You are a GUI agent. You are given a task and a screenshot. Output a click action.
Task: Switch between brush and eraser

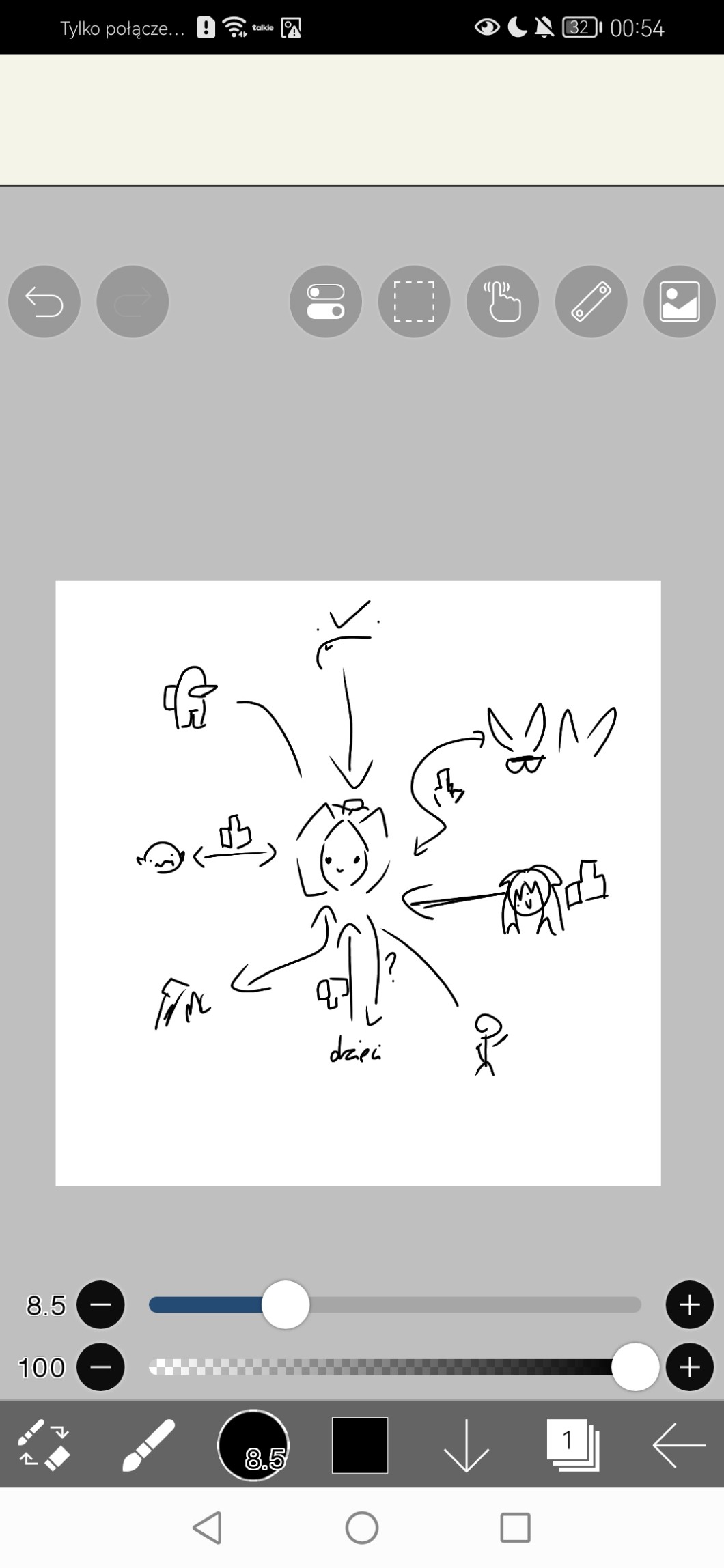click(x=43, y=1445)
